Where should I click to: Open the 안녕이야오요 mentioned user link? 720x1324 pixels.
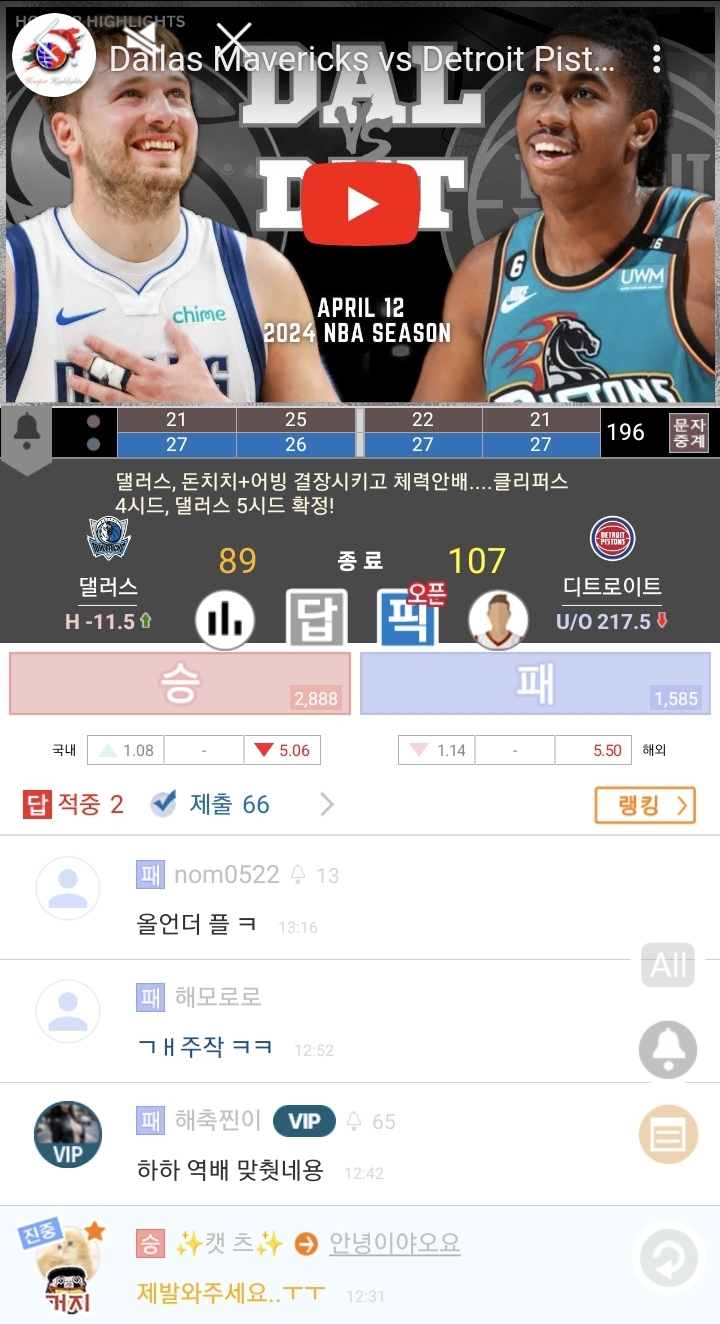(394, 1243)
